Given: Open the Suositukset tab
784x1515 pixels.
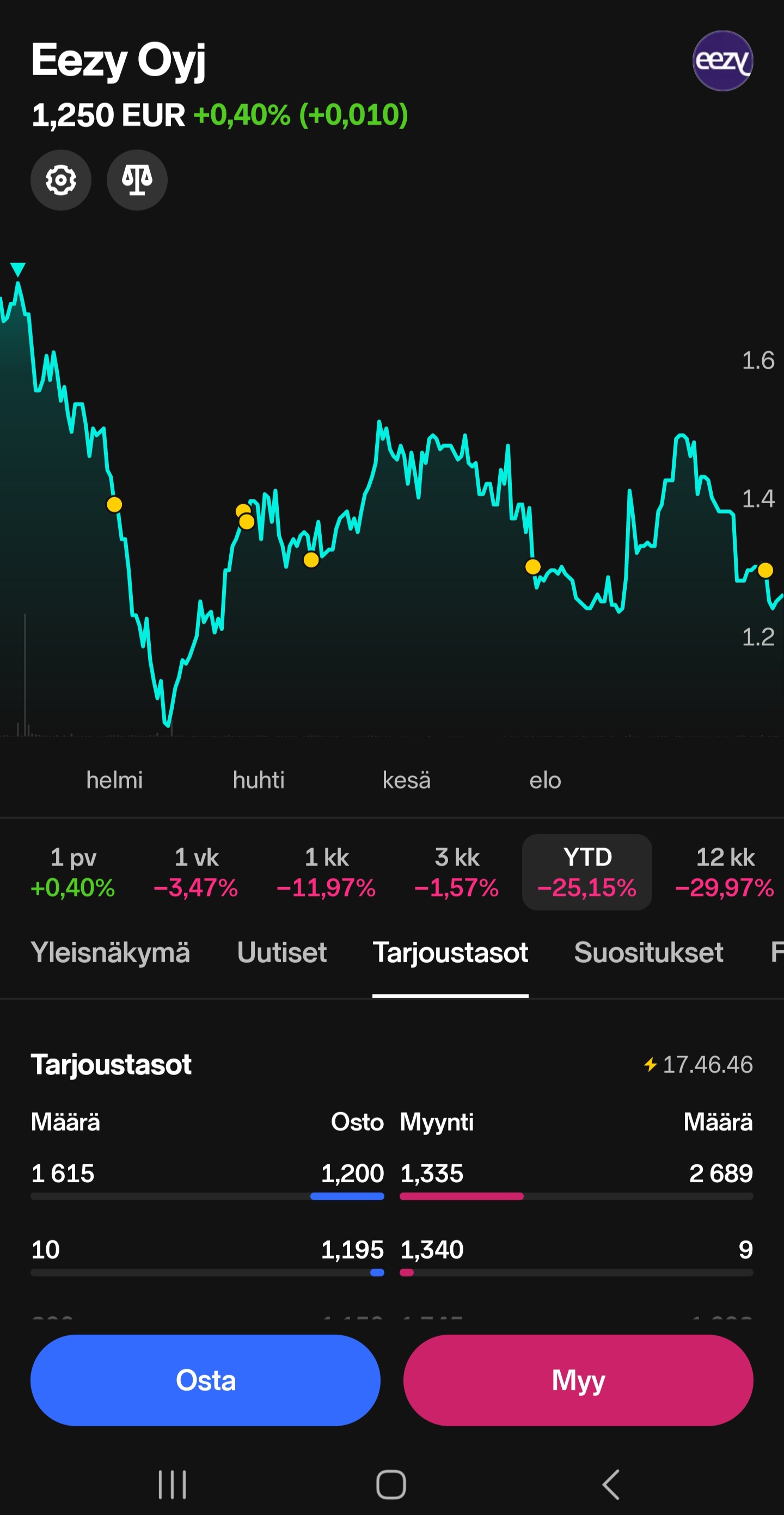Looking at the screenshot, I should 649,952.
